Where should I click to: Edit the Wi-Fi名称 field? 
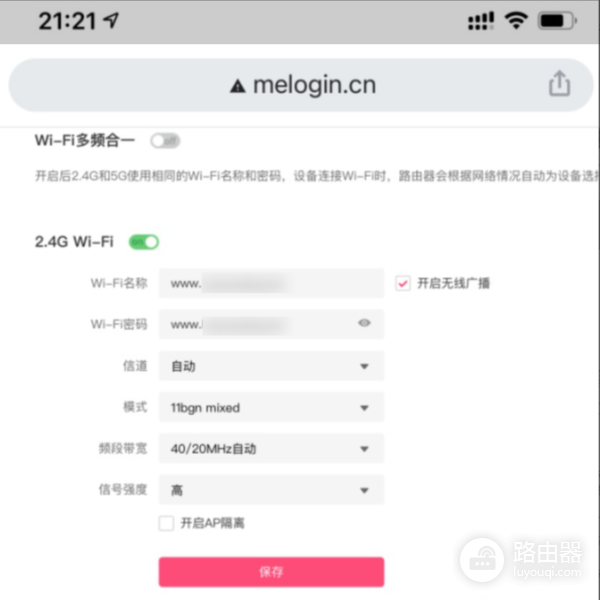(270, 283)
